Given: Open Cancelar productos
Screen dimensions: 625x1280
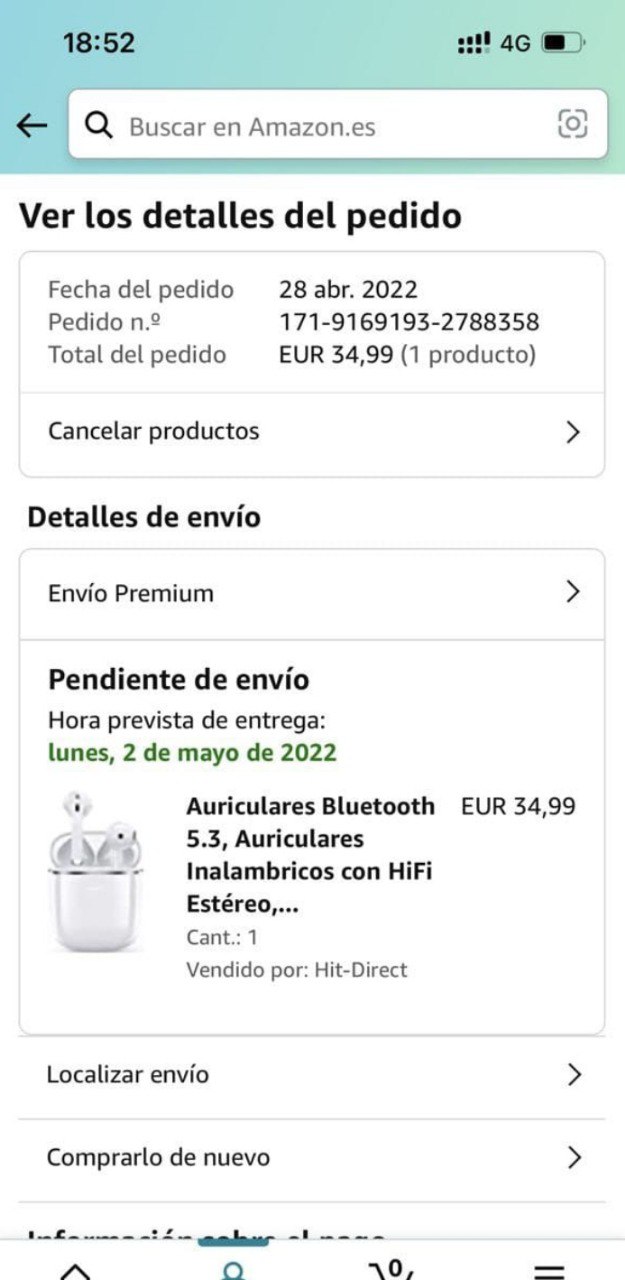Looking at the screenshot, I should 312,432.
